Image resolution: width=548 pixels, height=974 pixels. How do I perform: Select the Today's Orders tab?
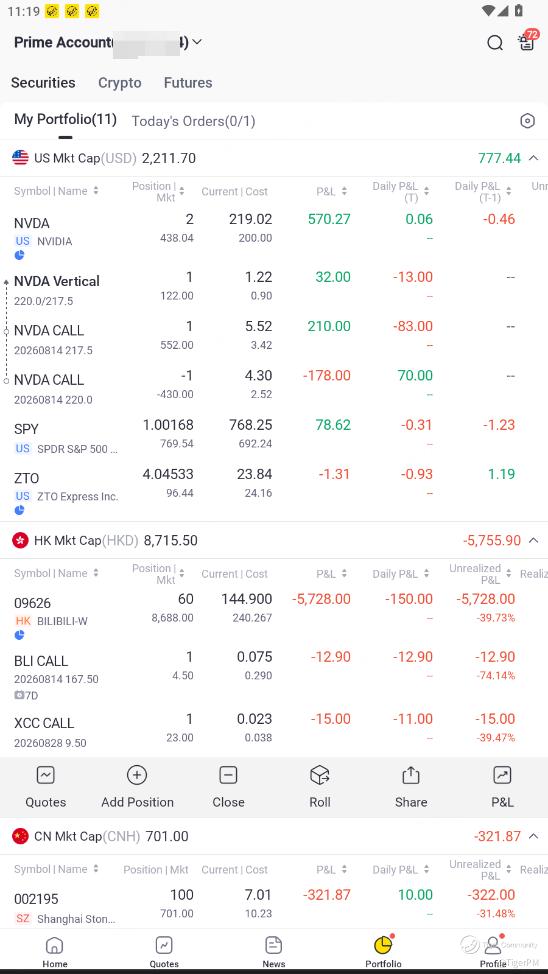[x=193, y=121]
